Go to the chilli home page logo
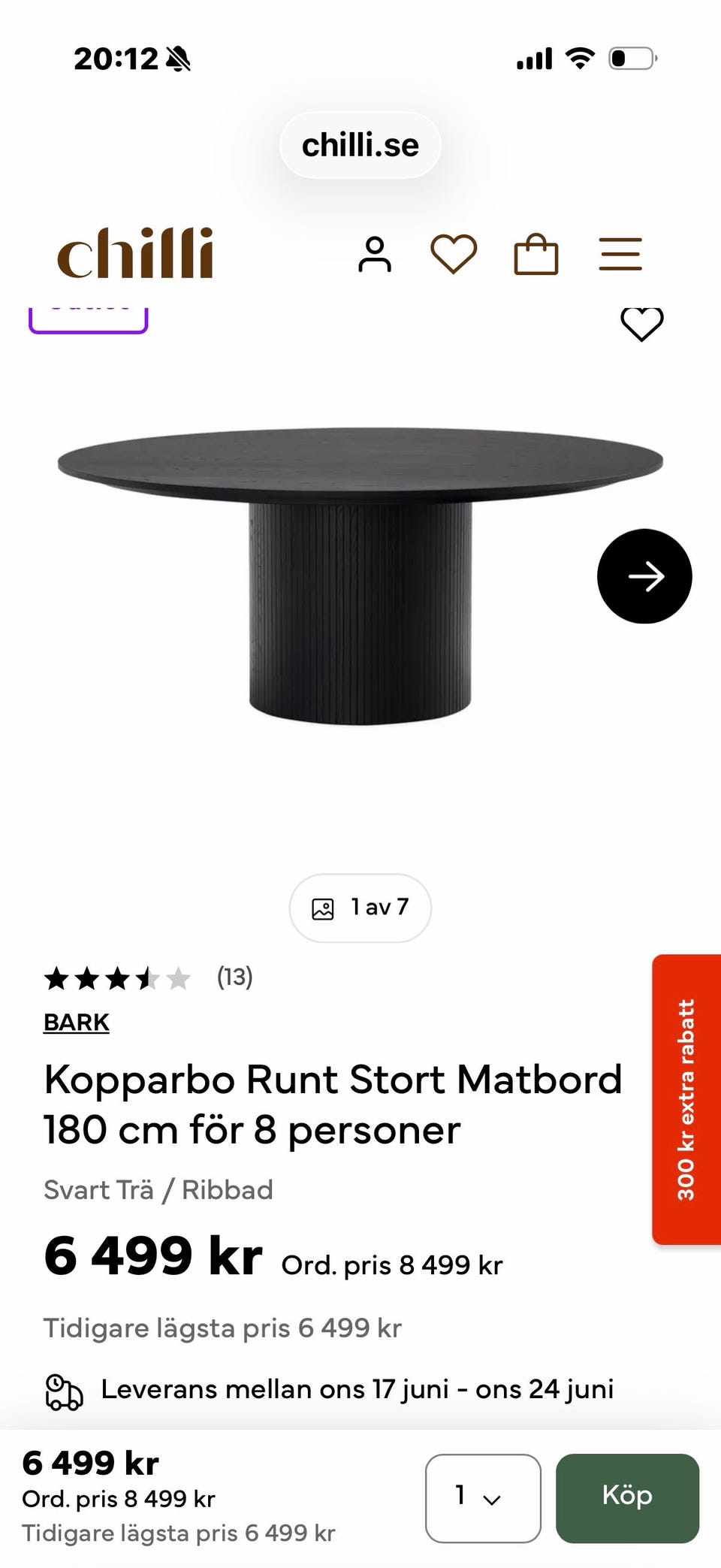 pos(135,253)
